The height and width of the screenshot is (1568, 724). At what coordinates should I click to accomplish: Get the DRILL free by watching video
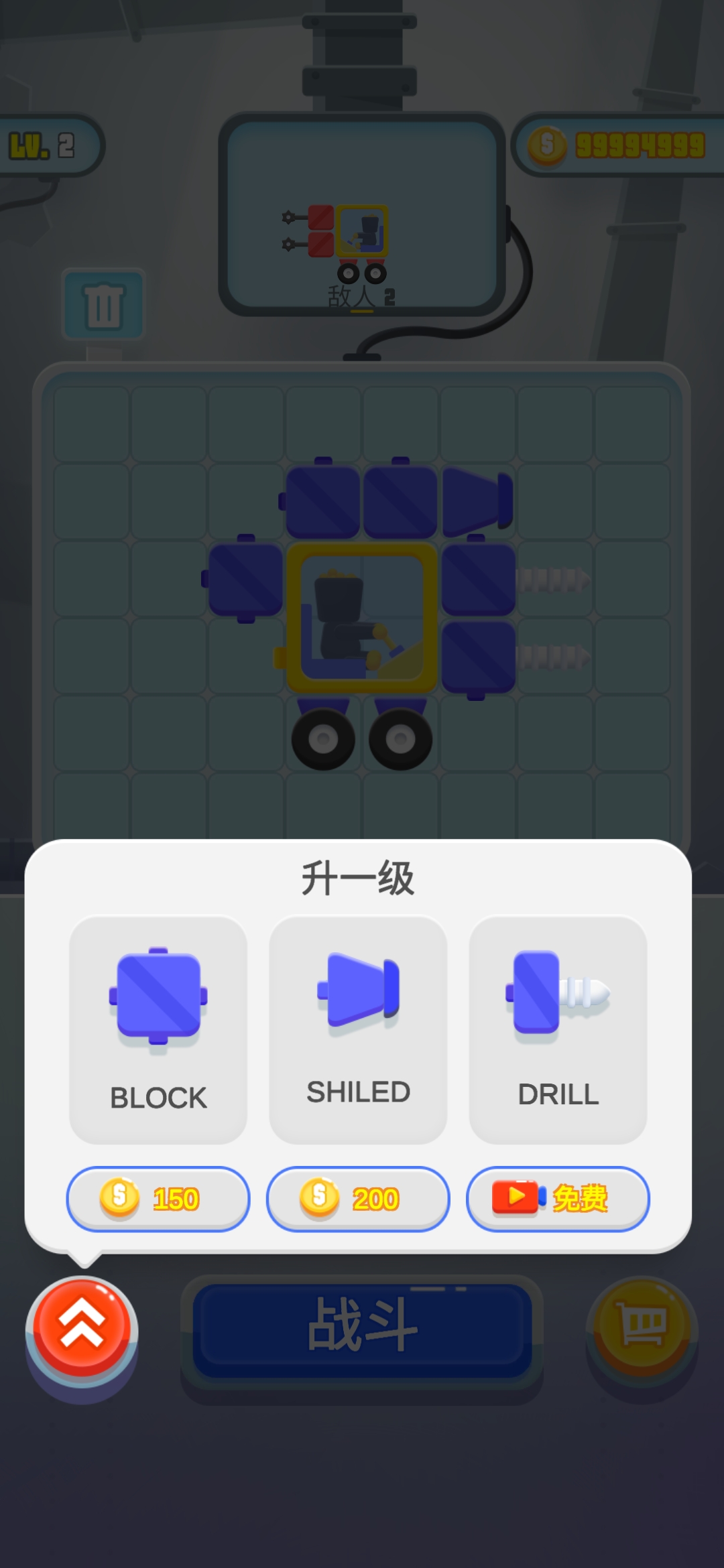[558, 1198]
